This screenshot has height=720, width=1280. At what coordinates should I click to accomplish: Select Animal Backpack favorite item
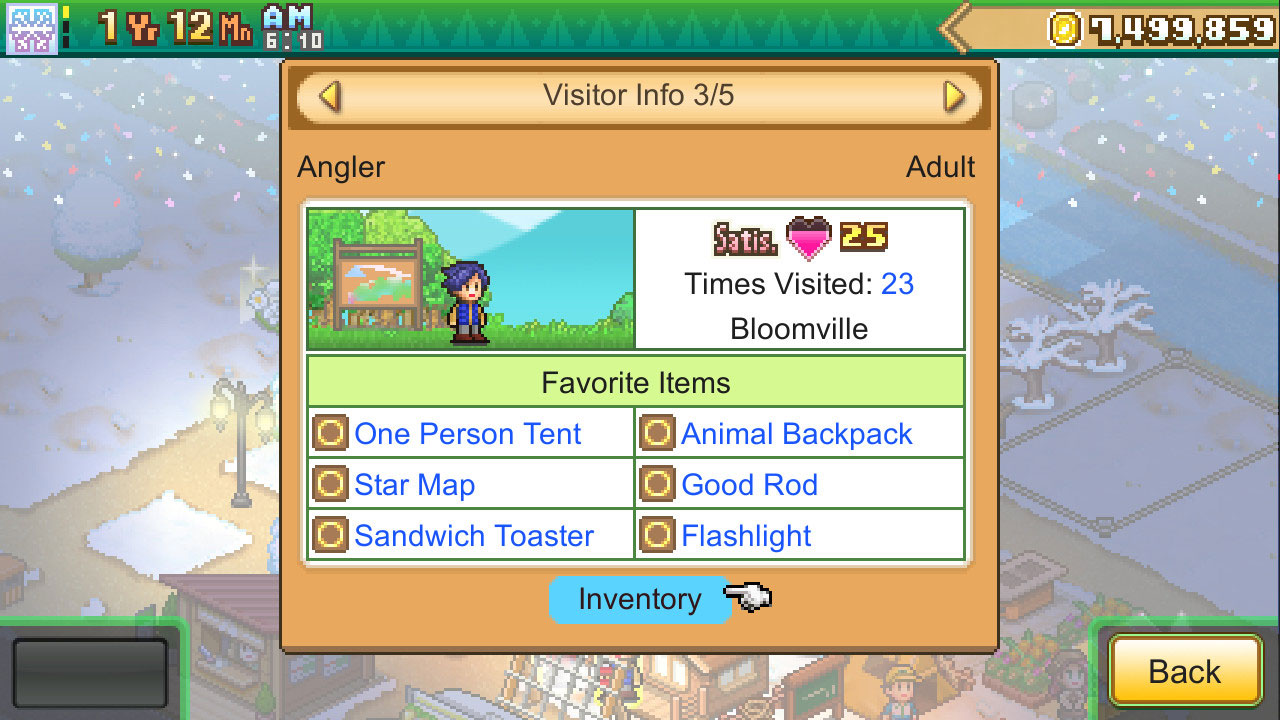(x=796, y=434)
